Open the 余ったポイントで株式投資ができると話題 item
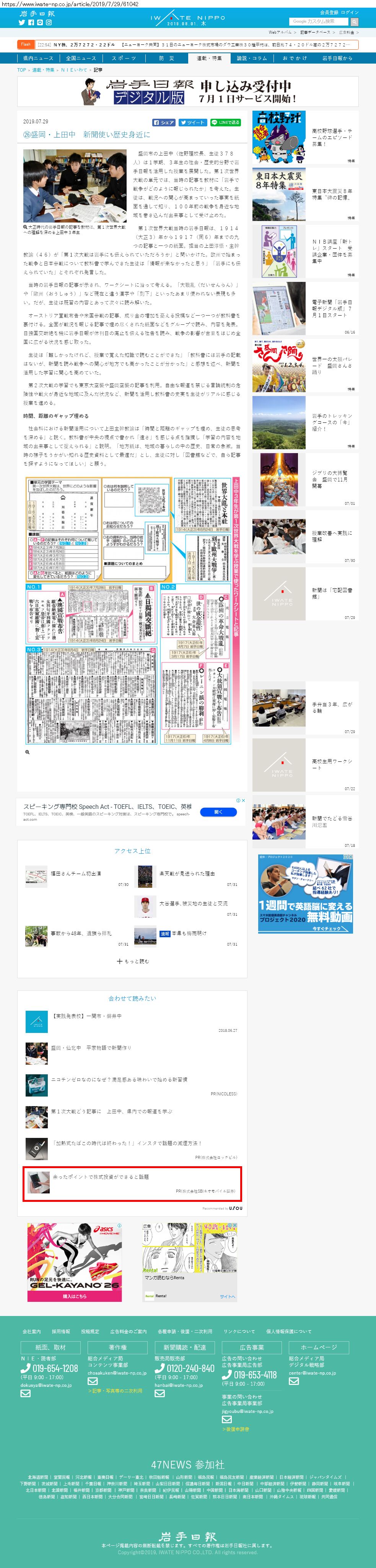Viewport: 376px width, 1568px height. click(x=100, y=1177)
